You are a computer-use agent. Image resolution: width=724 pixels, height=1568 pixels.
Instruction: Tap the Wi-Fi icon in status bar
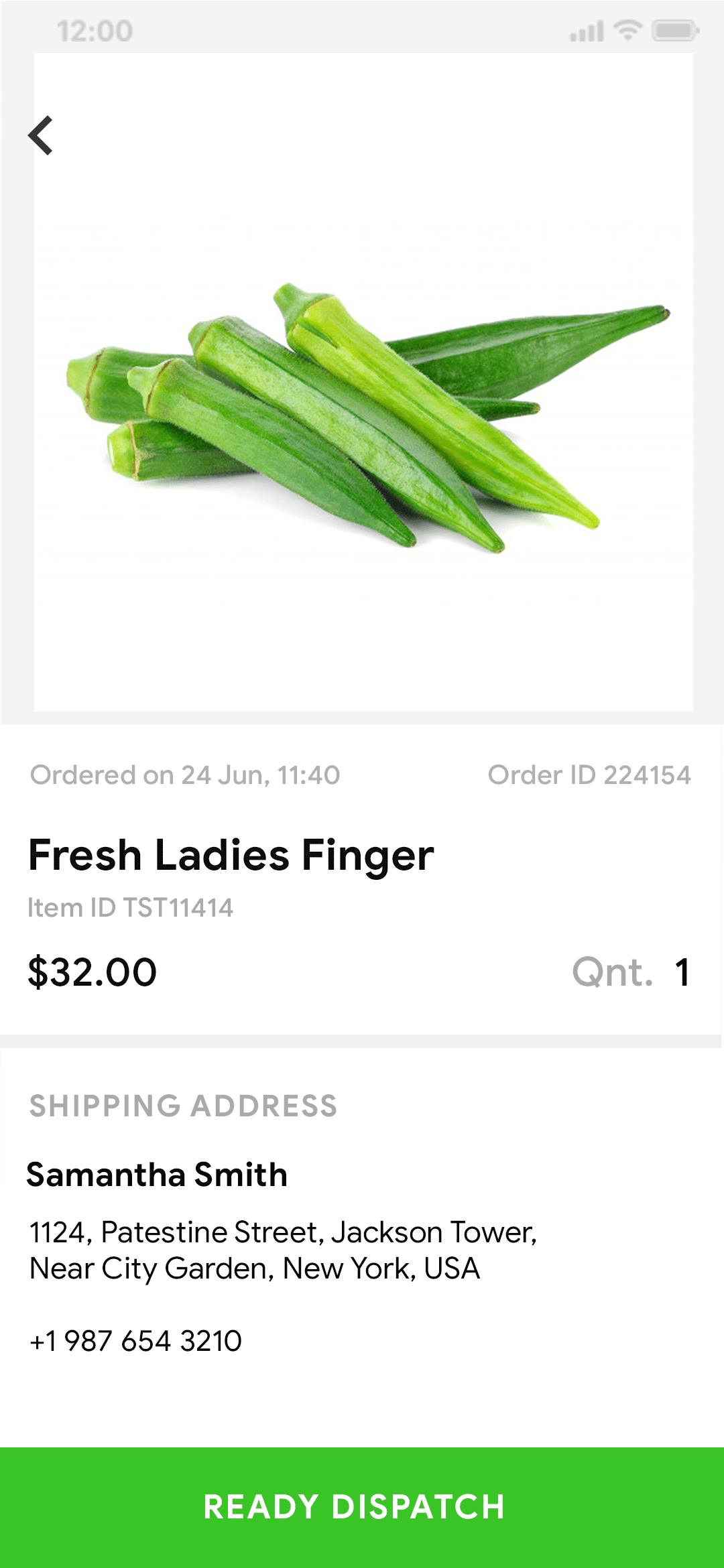(629, 29)
